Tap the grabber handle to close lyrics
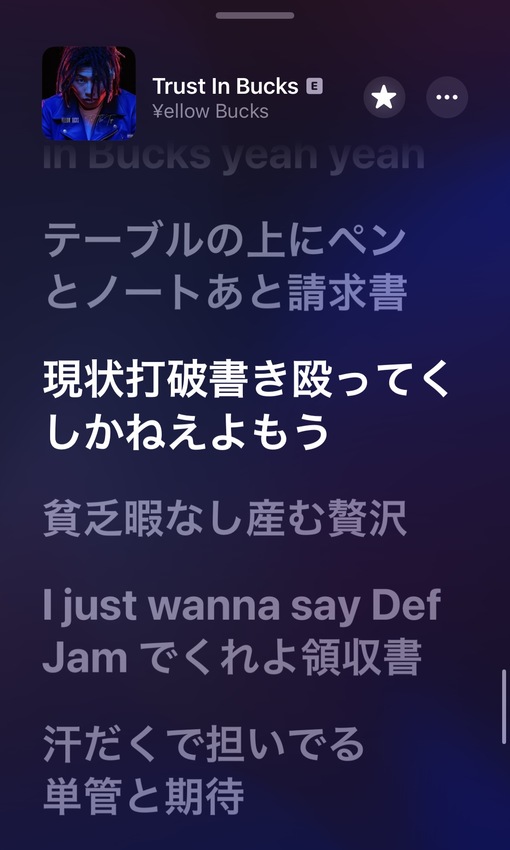Image resolution: width=510 pixels, height=850 pixels. 255,15
